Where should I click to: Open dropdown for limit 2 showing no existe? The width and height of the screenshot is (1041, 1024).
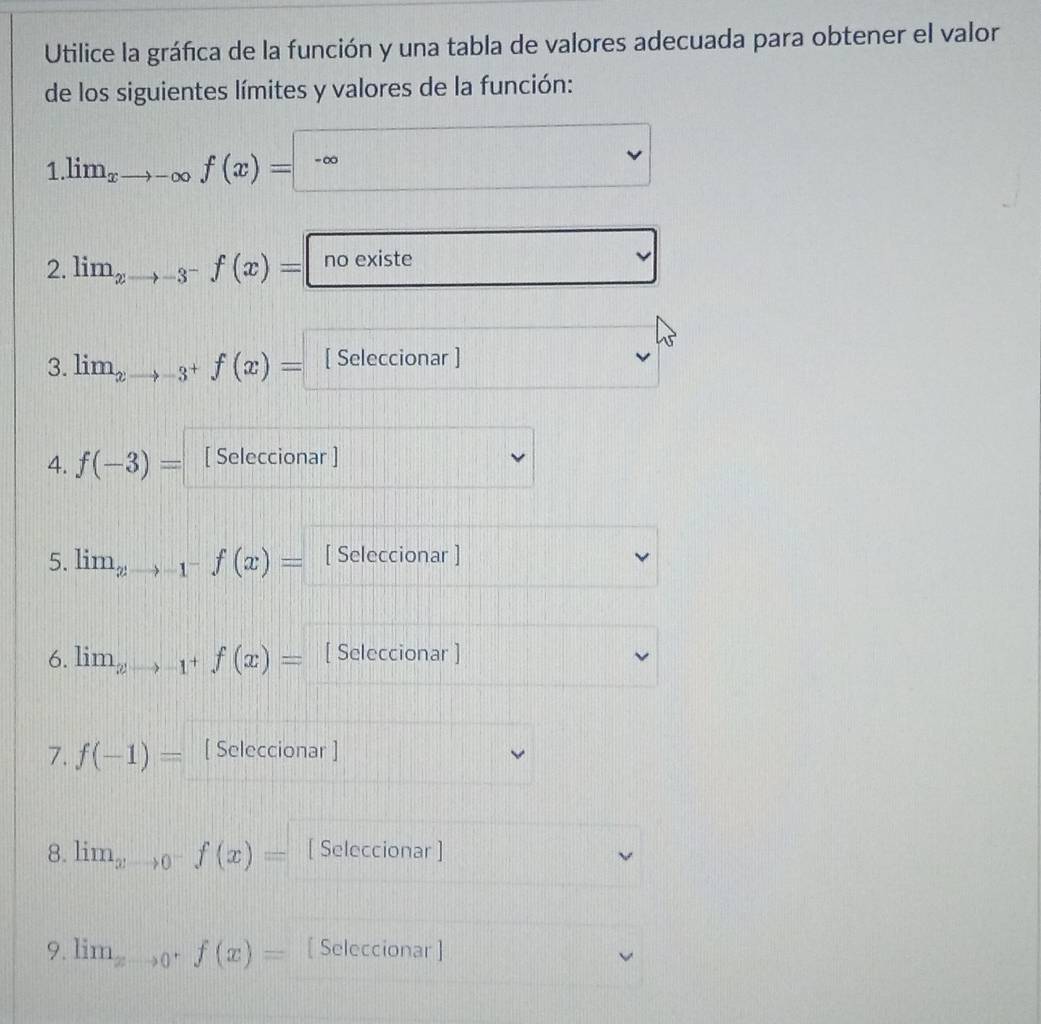pos(482,258)
